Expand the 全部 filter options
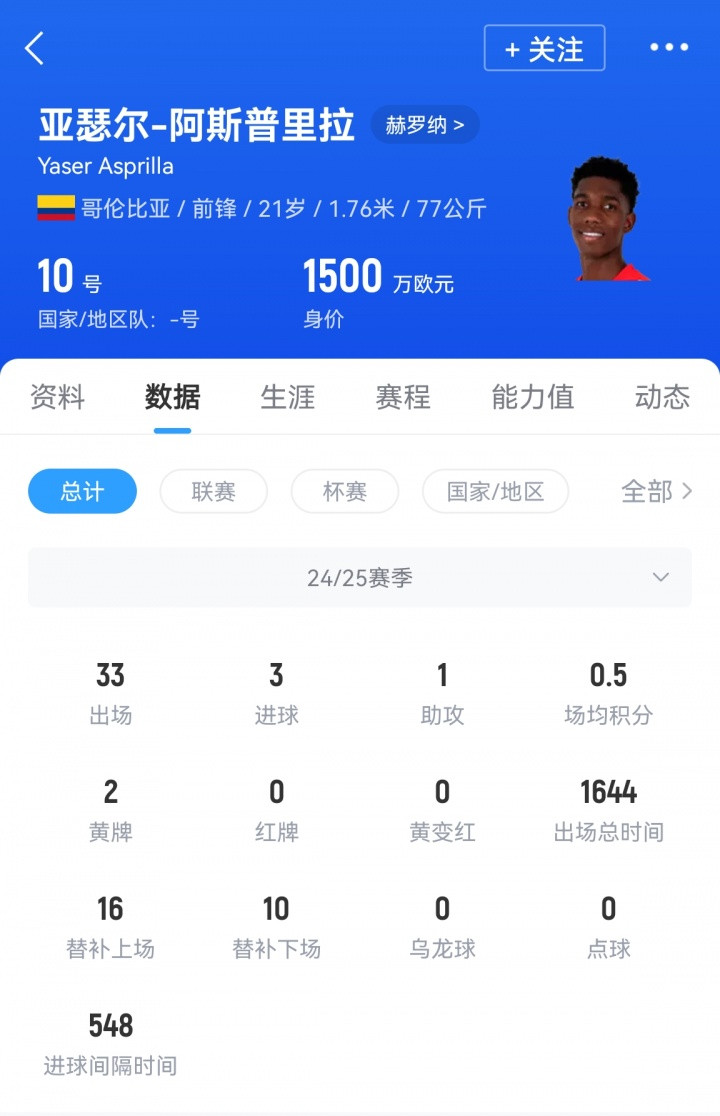The width and height of the screenshot is (720, 1116). pos(656,491)
